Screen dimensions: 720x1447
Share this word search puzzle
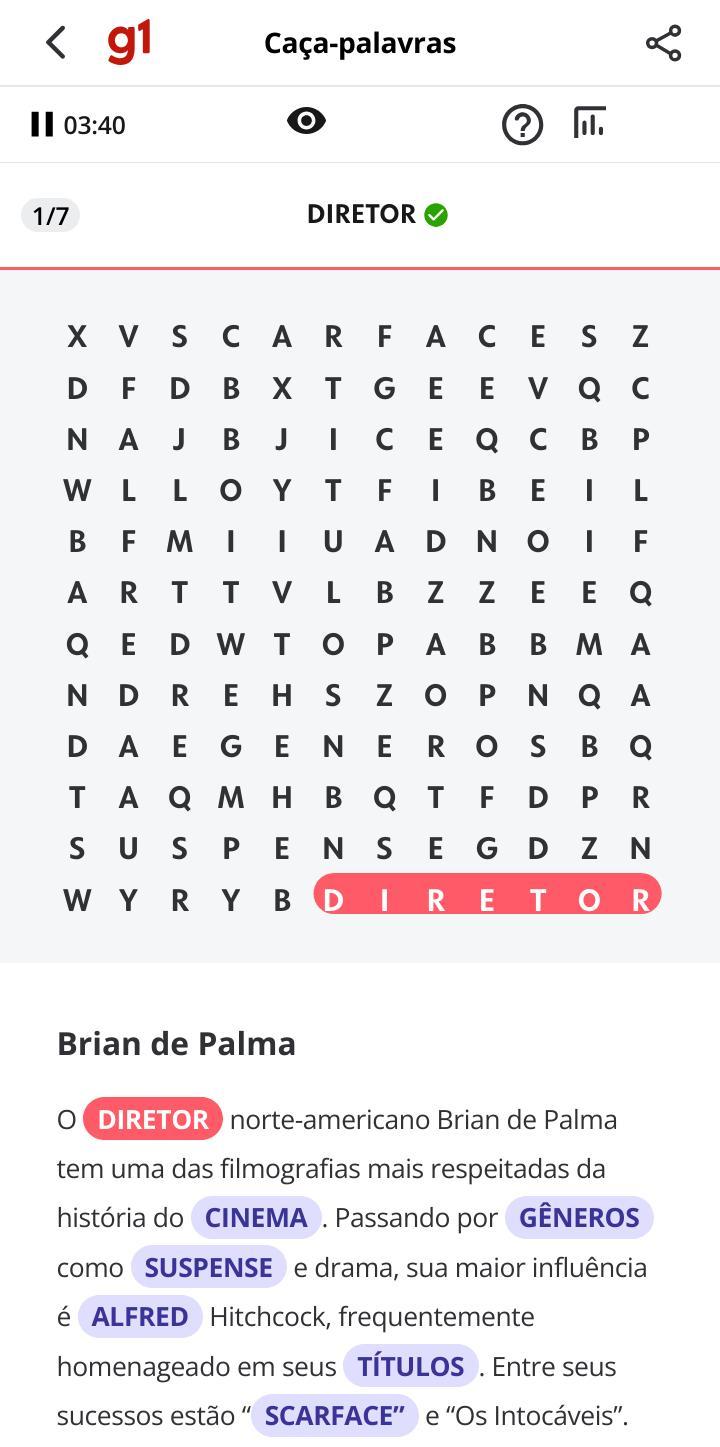point(663,43)
